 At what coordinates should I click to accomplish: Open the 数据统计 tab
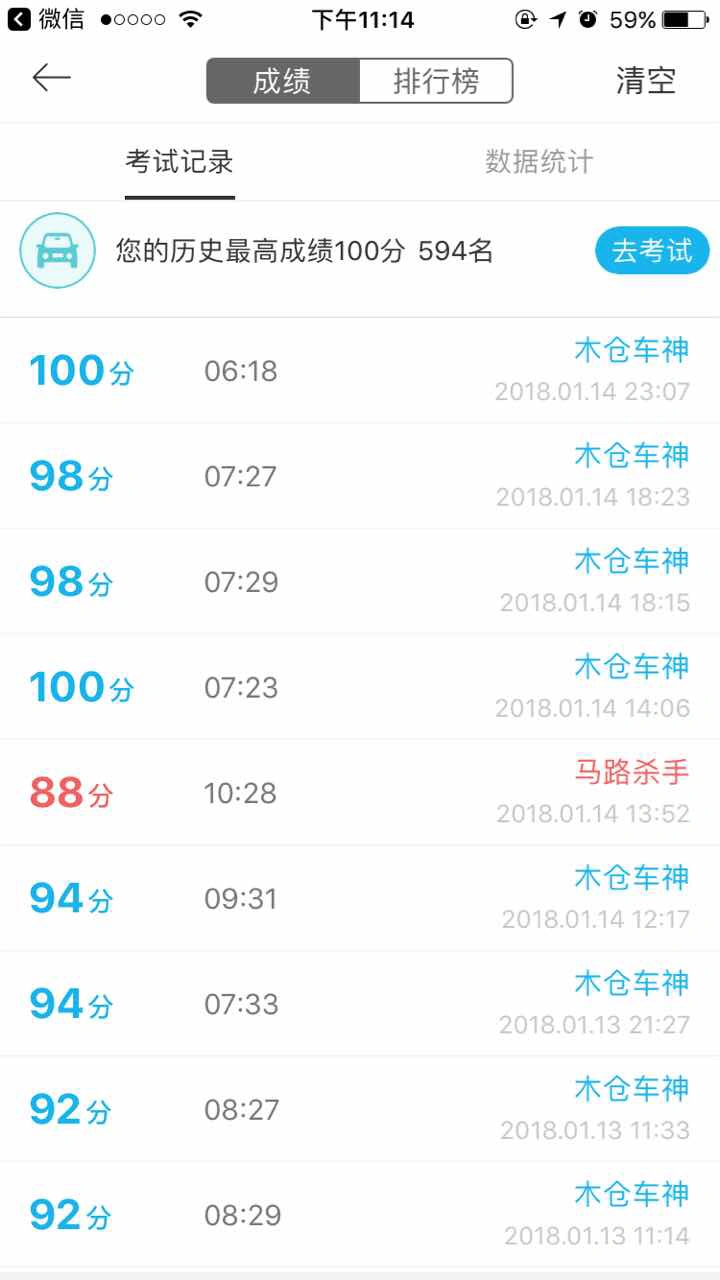tap(539, 162)
